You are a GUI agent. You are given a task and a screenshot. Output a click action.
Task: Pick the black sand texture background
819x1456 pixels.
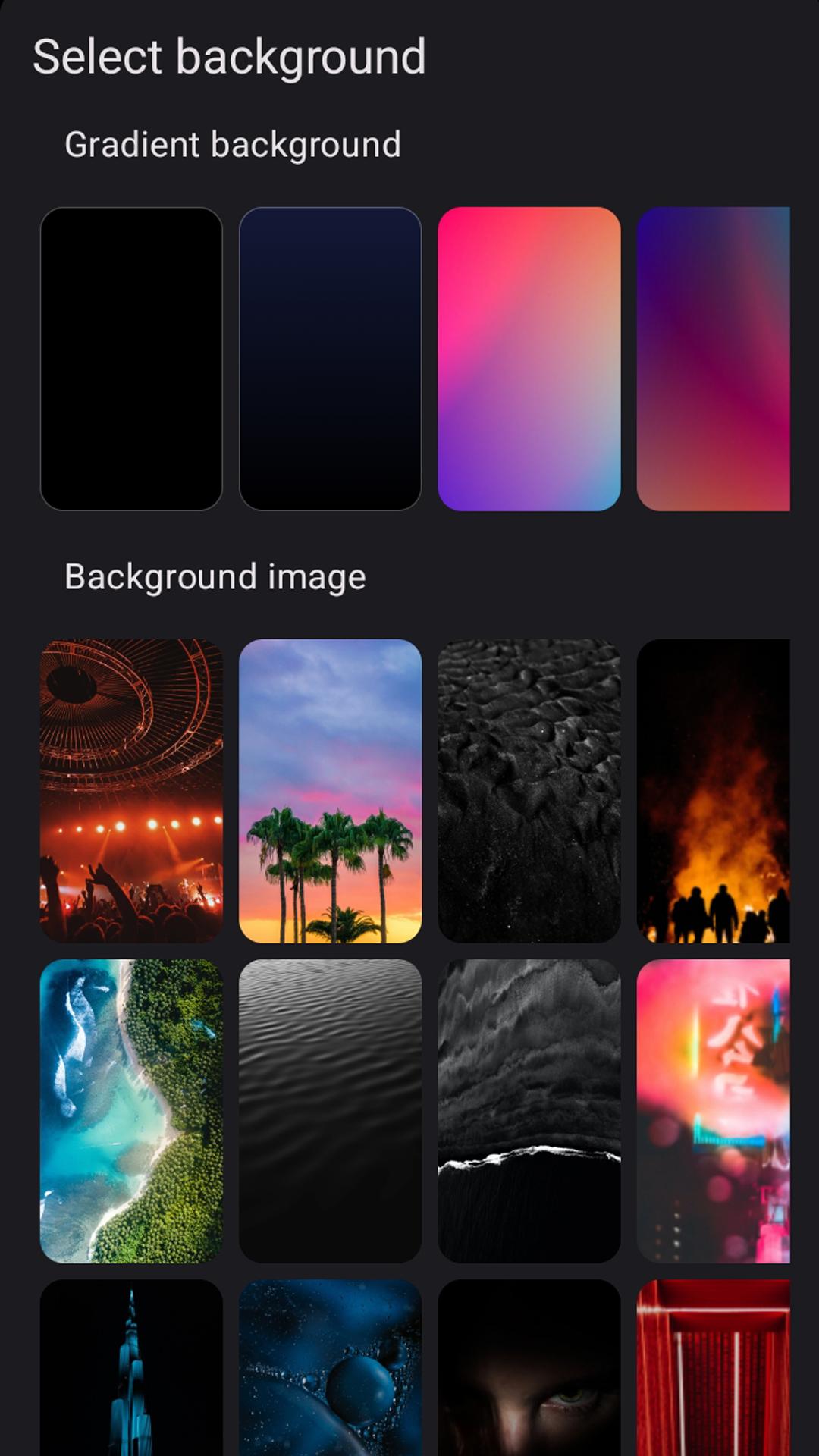click(x=529, y=791)
